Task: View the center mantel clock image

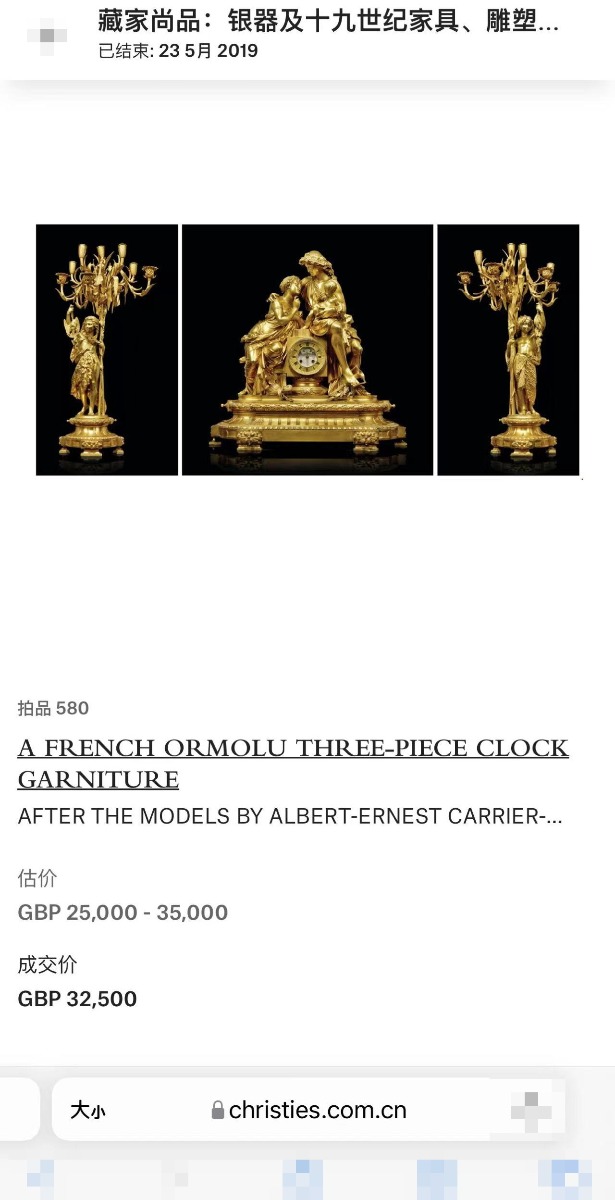Action: point(308,350)
